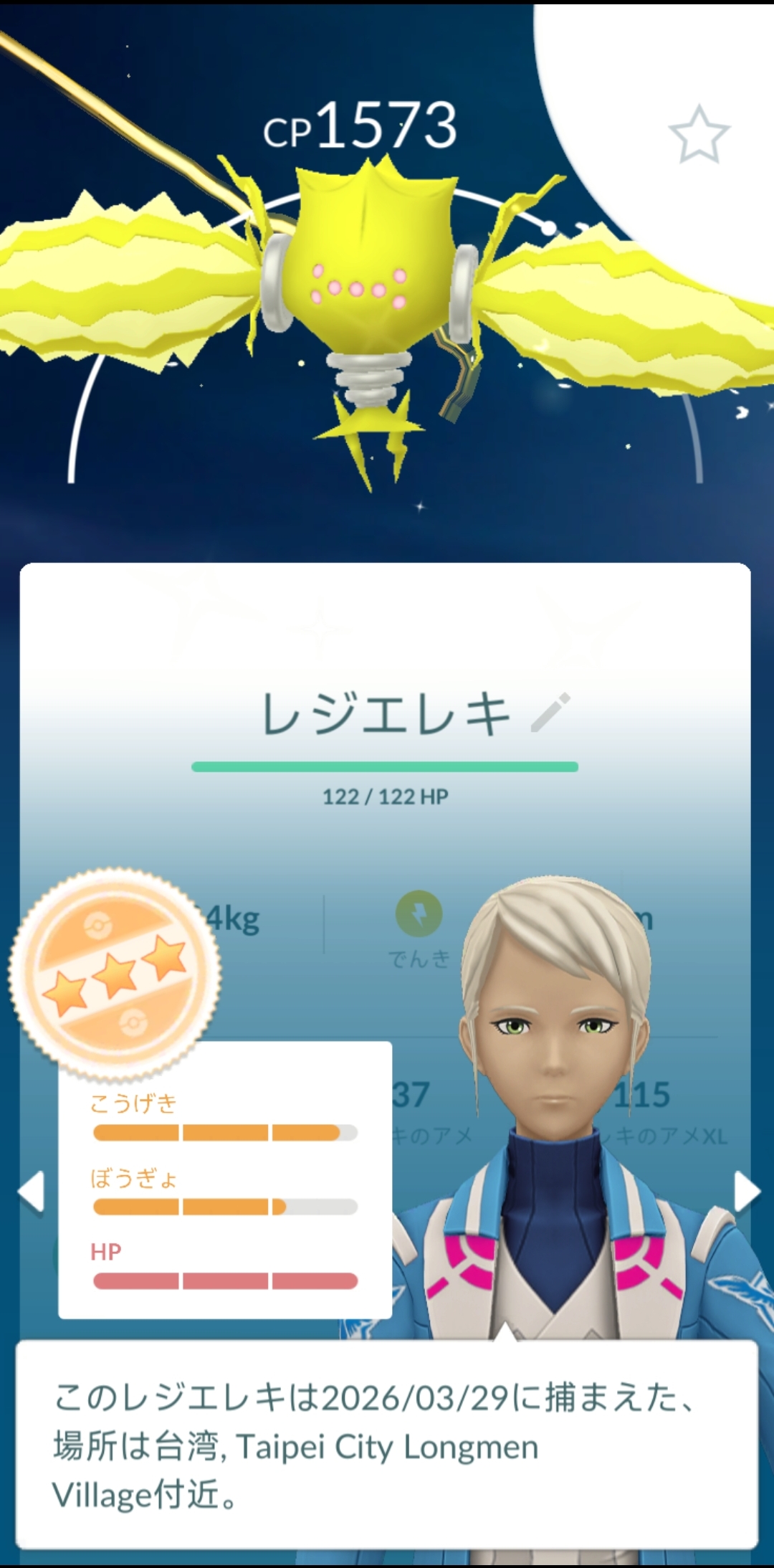The image size is (774, 1568).
Task: Mark Regieleki as a favorite with the star
Action: 699,134
